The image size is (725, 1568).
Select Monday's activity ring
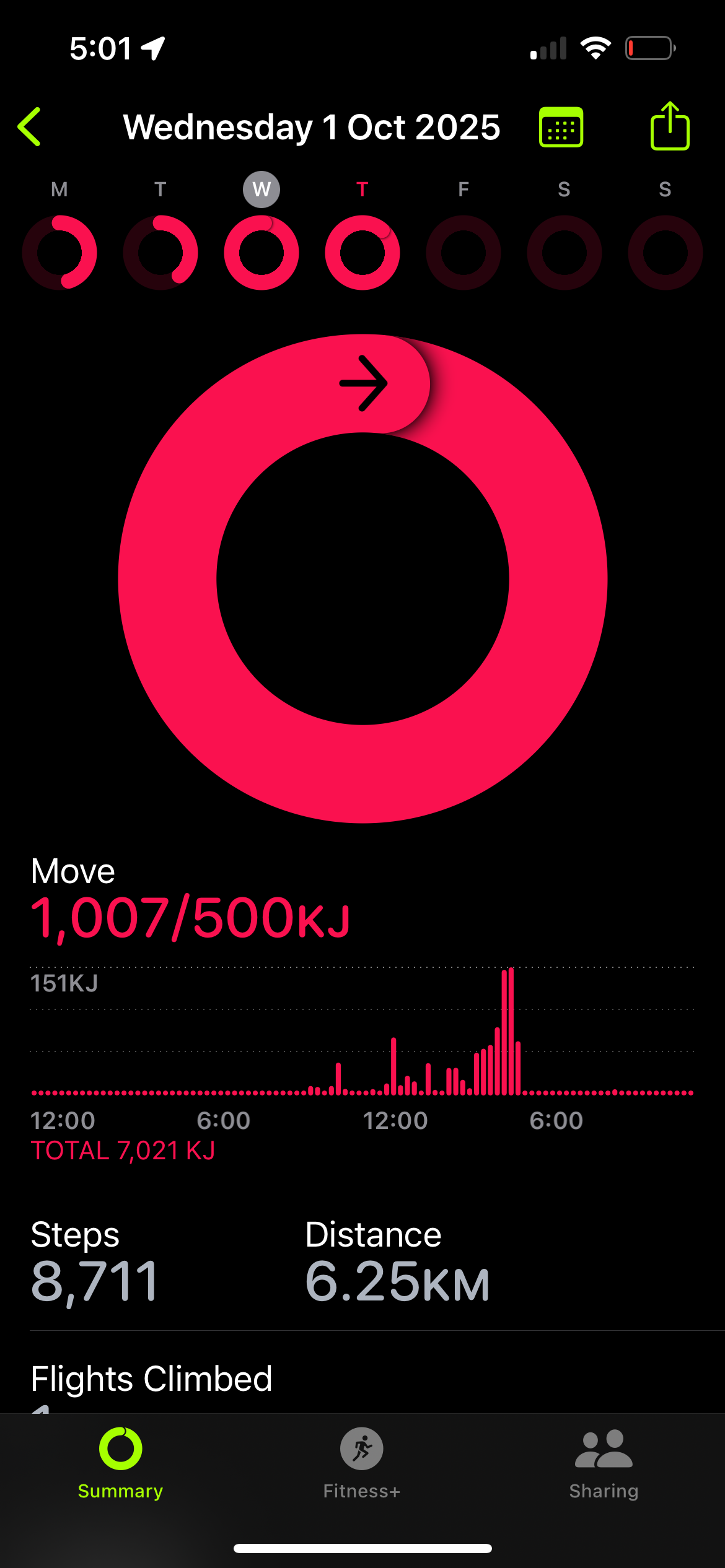59,252
